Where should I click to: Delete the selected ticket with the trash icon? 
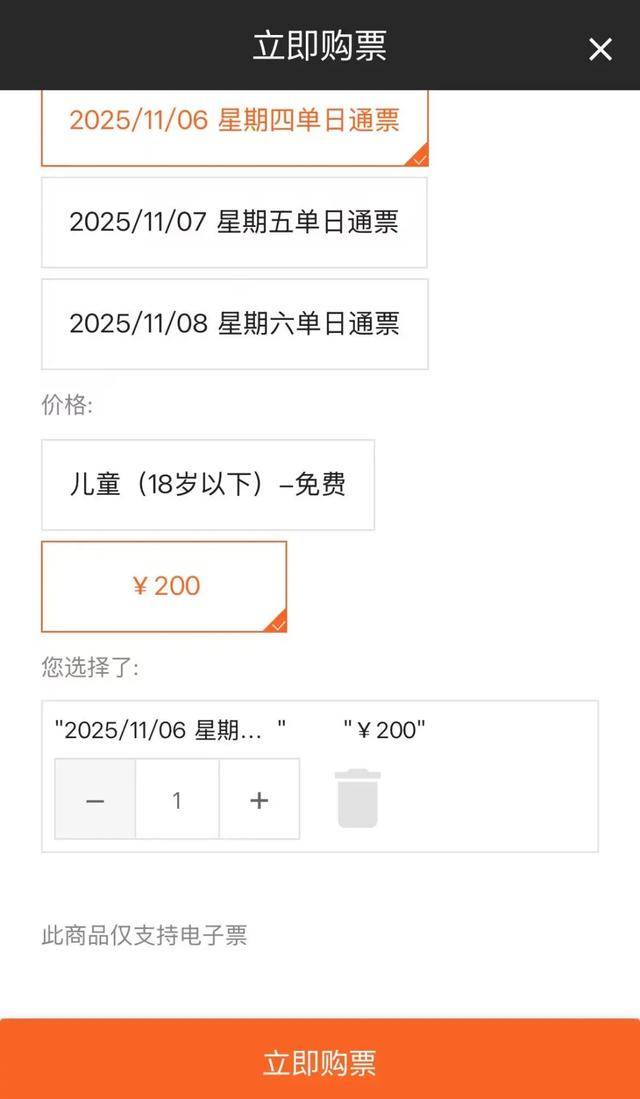[358, 798]
